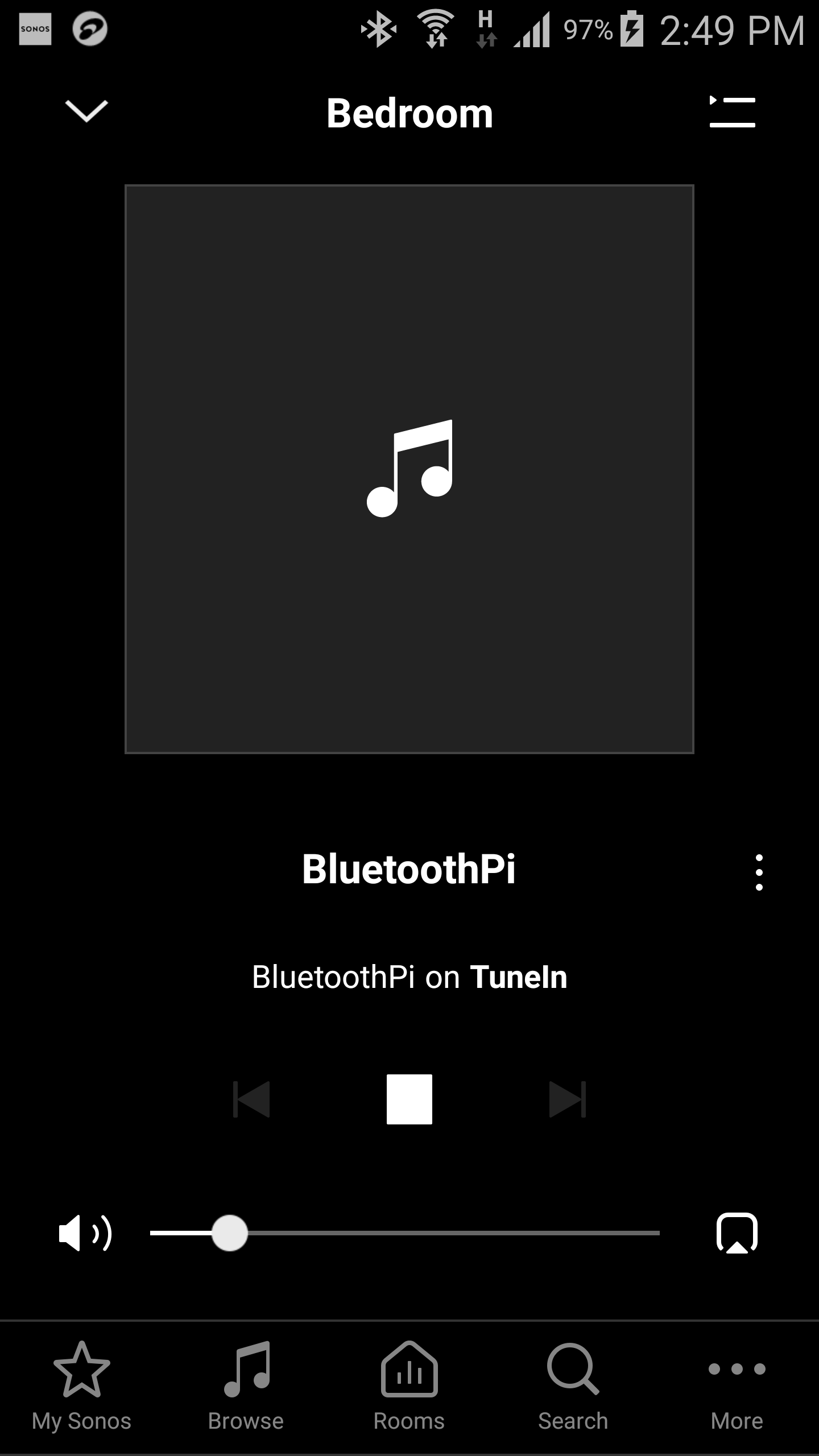Open room grouping selector
The height and width of the screenshot is (1456, 819).
[737, 1233]
